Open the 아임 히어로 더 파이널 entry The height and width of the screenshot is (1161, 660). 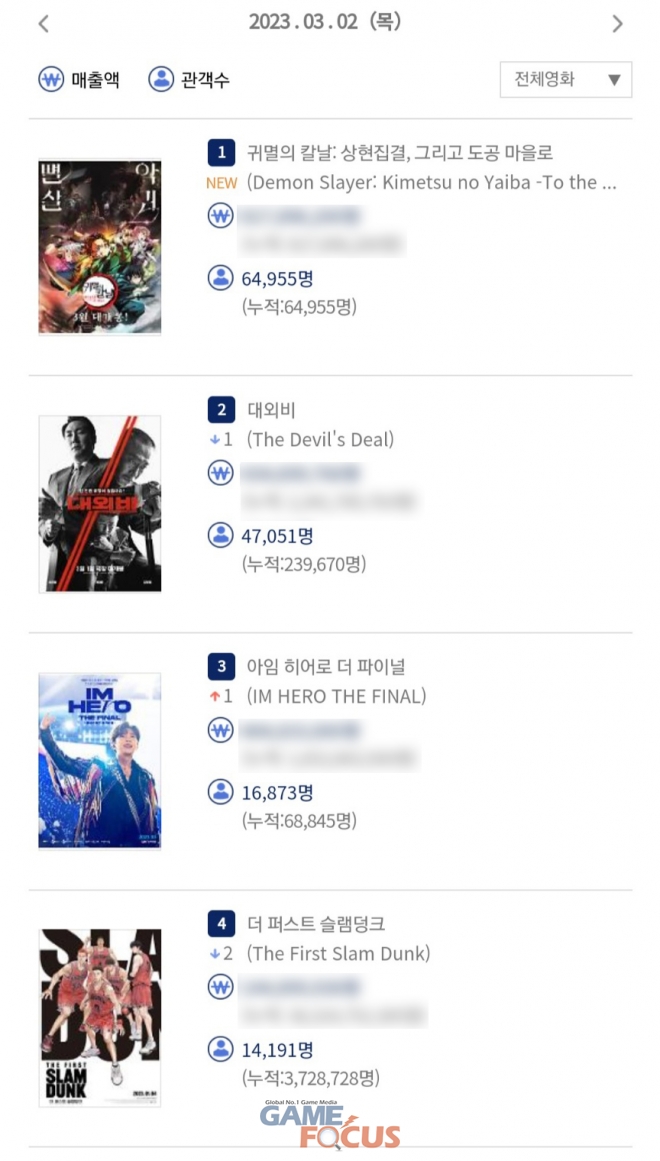pos(326,667)
